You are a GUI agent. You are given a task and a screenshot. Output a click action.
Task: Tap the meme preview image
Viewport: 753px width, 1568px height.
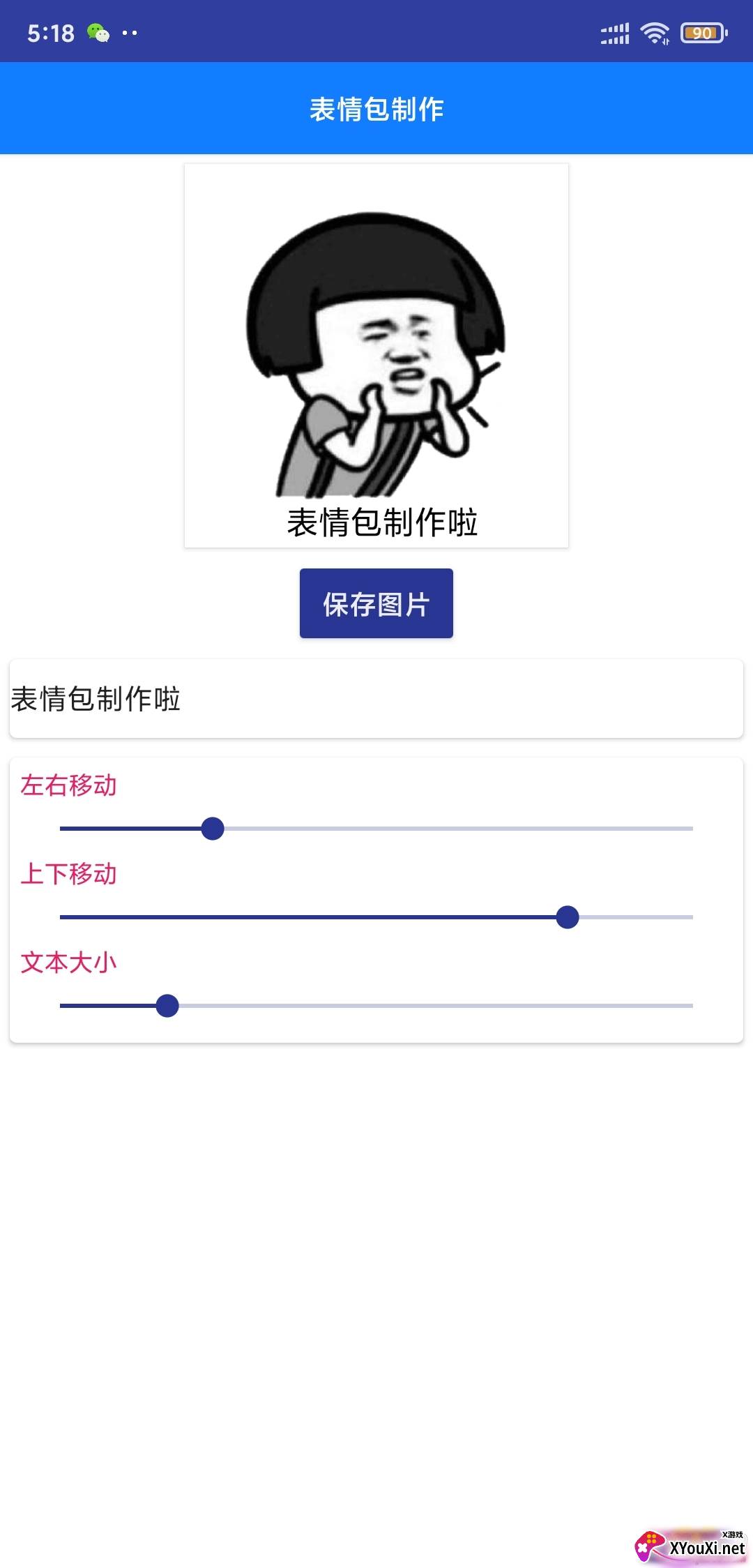click(376, 356)
